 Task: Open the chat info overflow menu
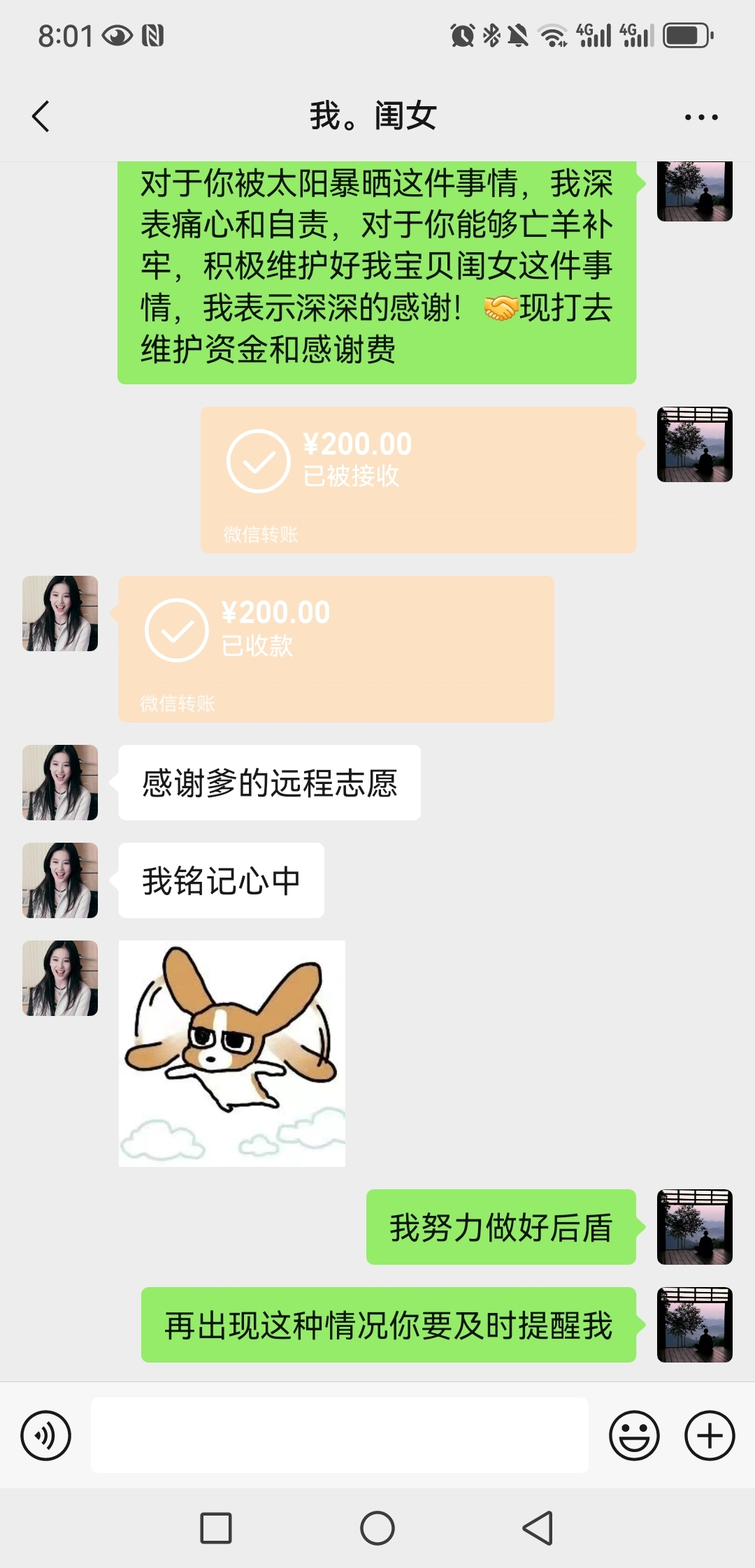[x=700, y=117]
